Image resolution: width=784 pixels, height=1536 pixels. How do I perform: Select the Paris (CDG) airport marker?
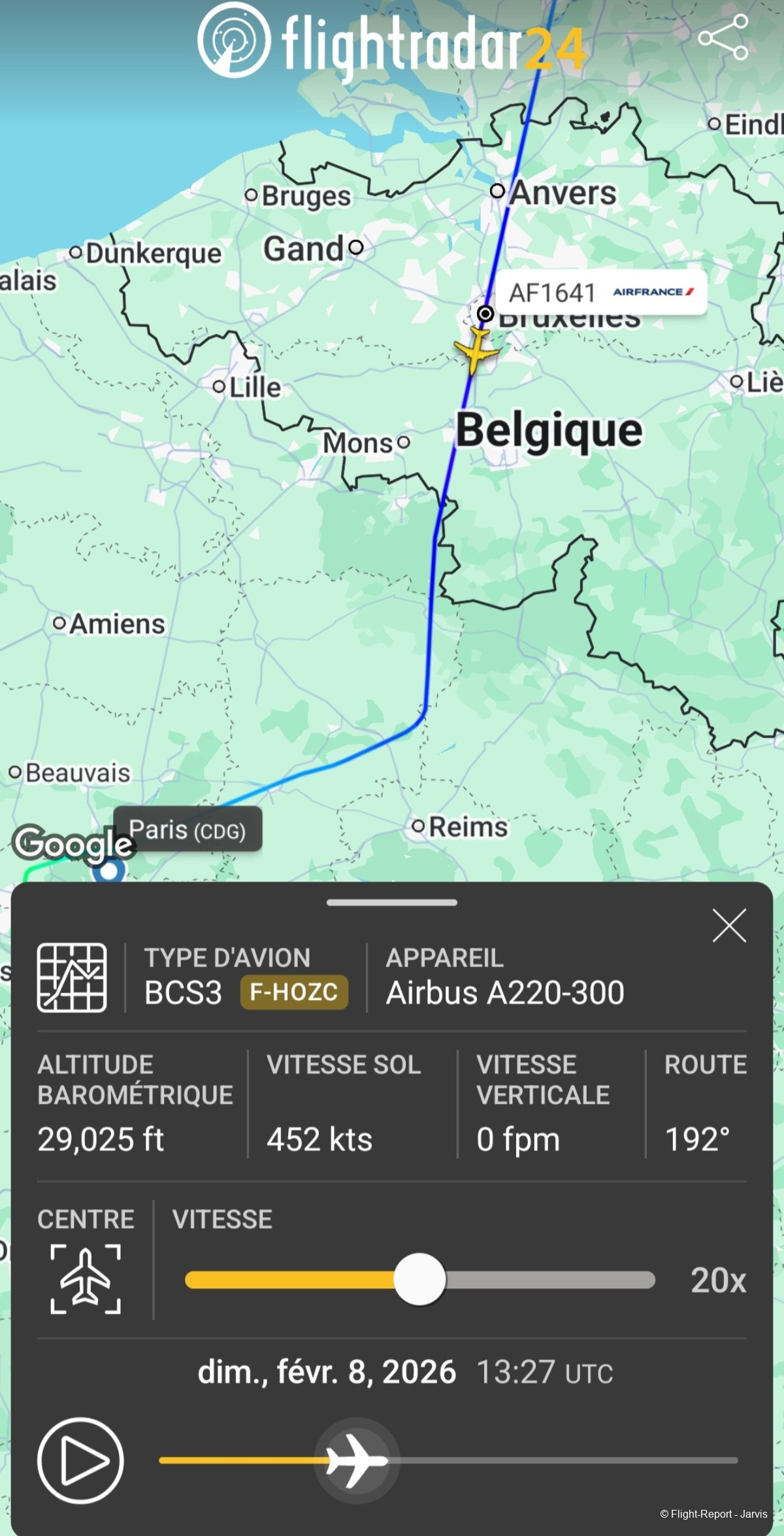pos(108,870)
